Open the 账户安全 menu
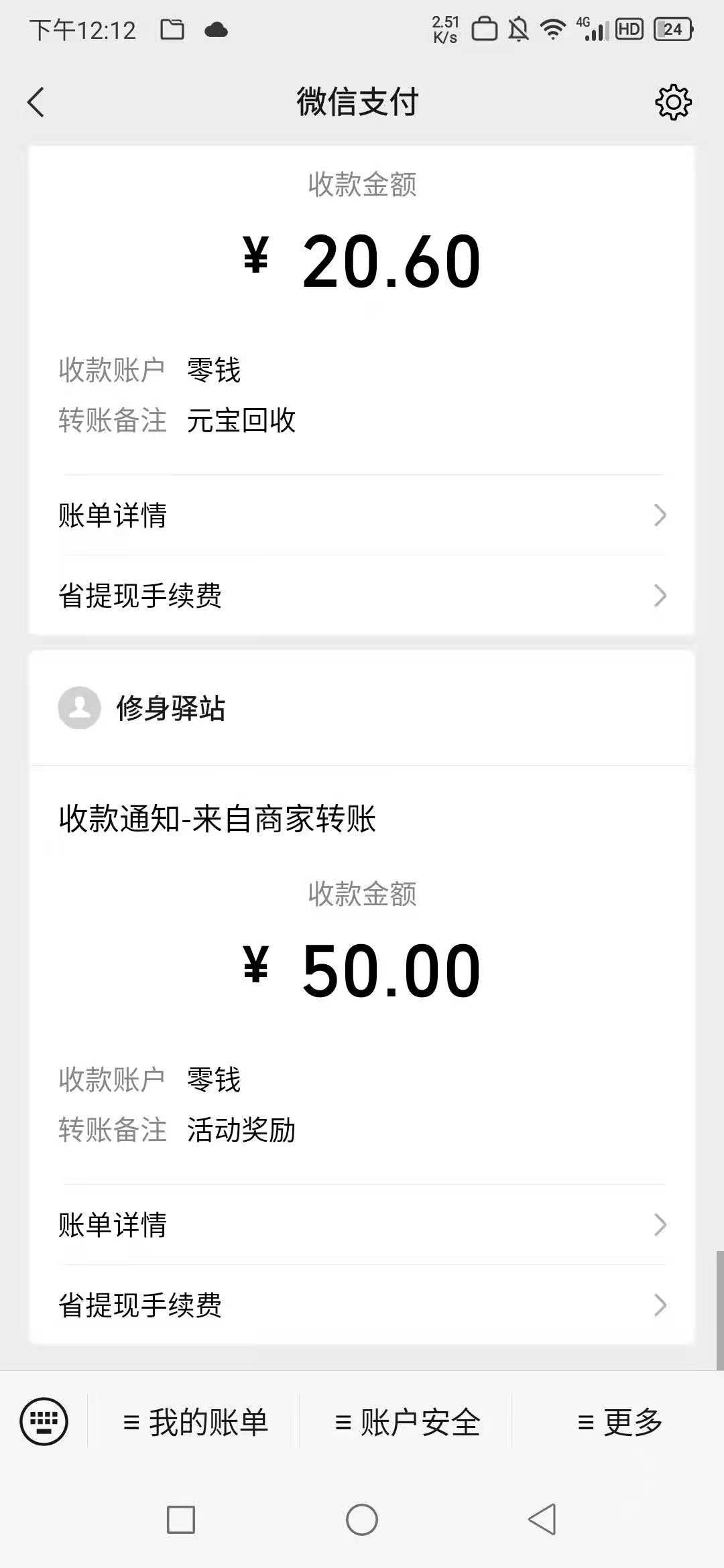Screen dimensions: 724x1568 (406, 1422)
